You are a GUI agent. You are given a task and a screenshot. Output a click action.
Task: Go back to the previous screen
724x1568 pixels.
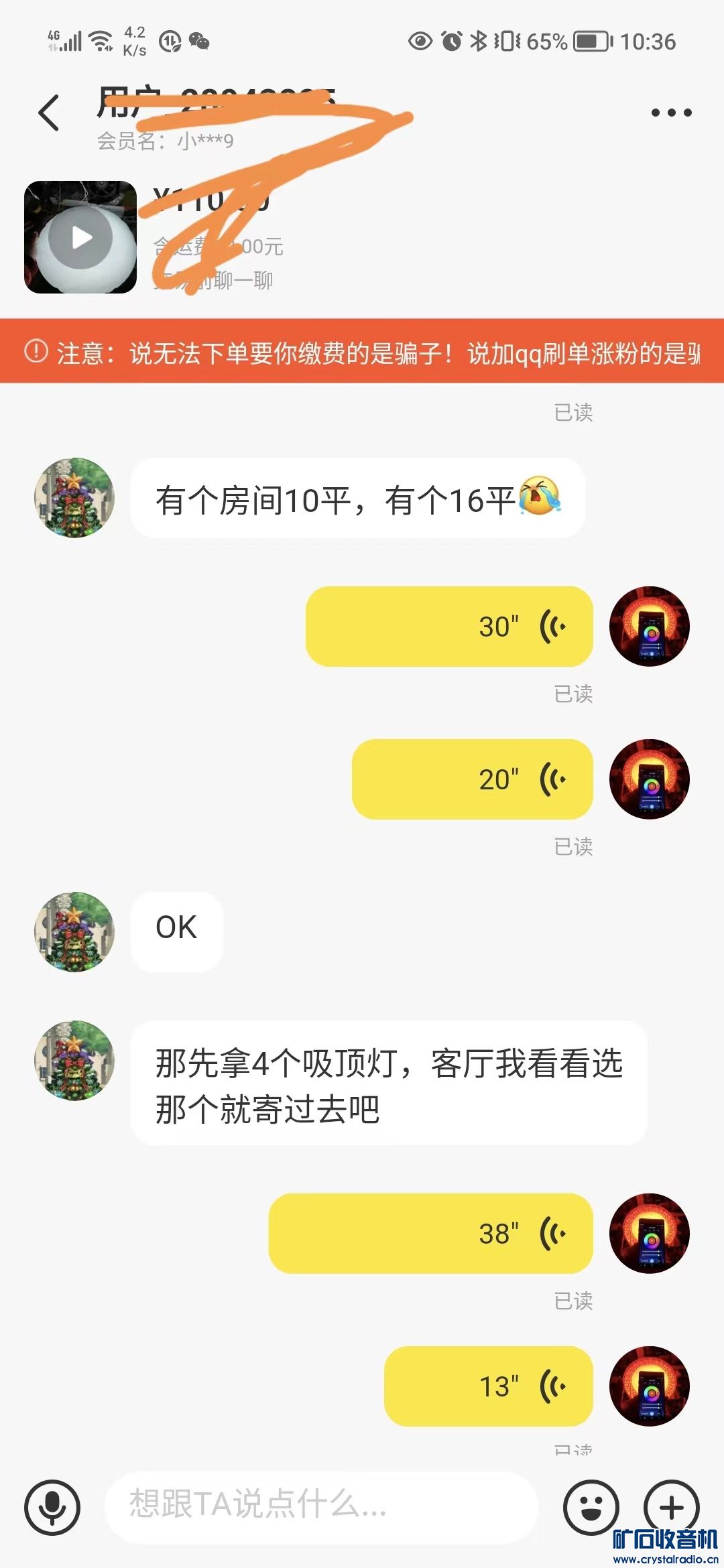(49, 113)
